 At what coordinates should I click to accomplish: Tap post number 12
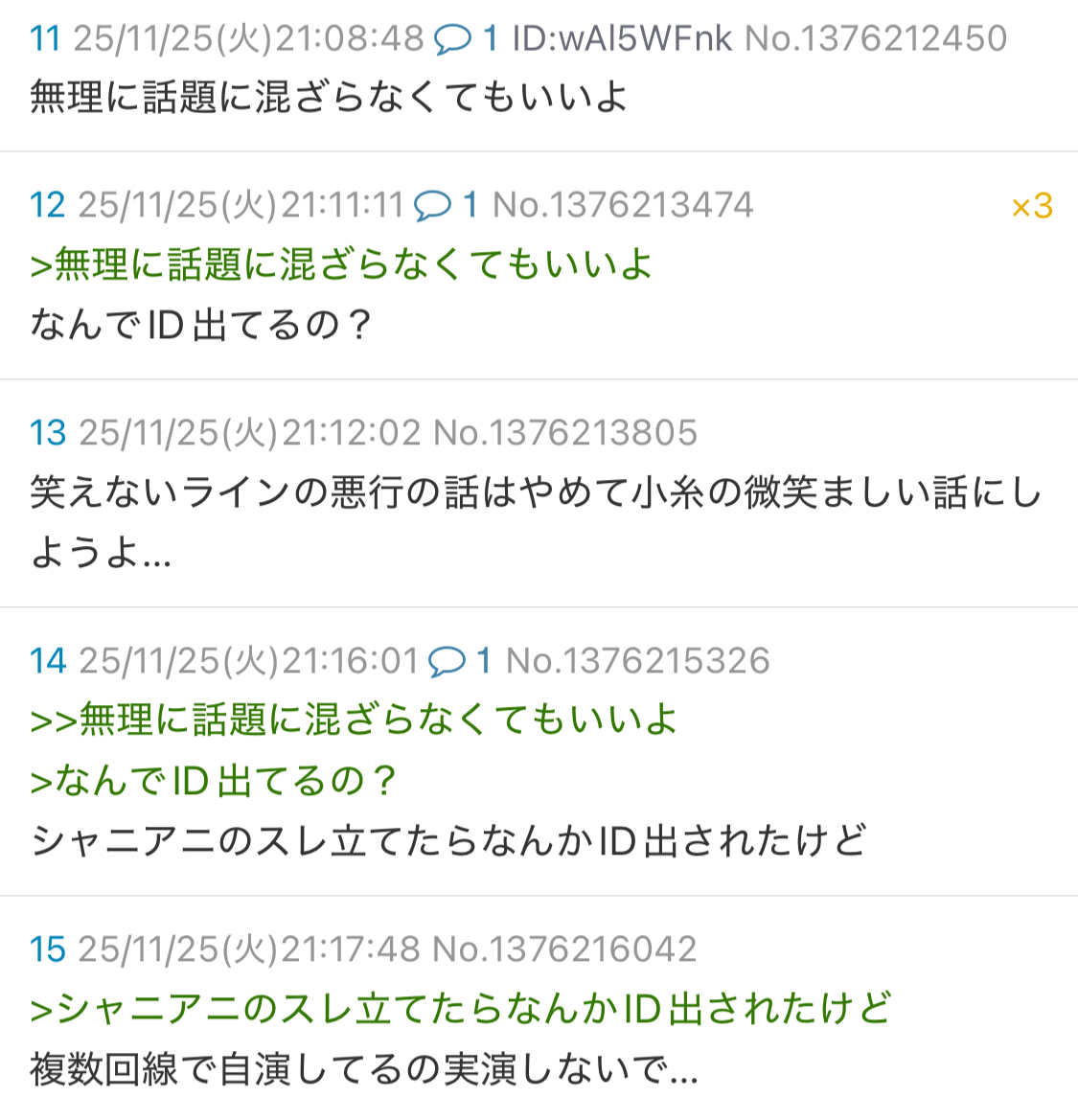47,205
